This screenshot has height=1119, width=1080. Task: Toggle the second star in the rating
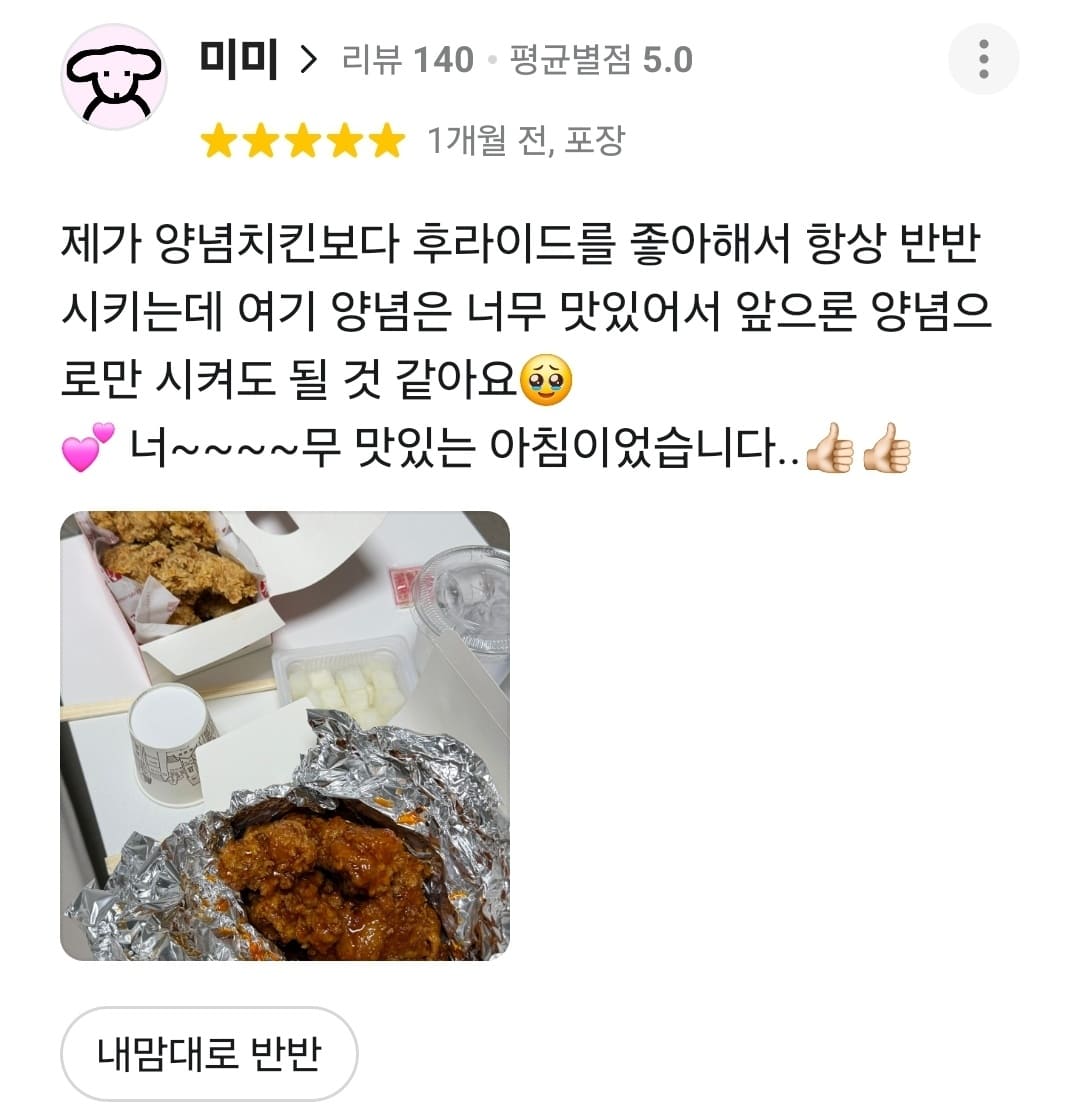pos(259,140)
